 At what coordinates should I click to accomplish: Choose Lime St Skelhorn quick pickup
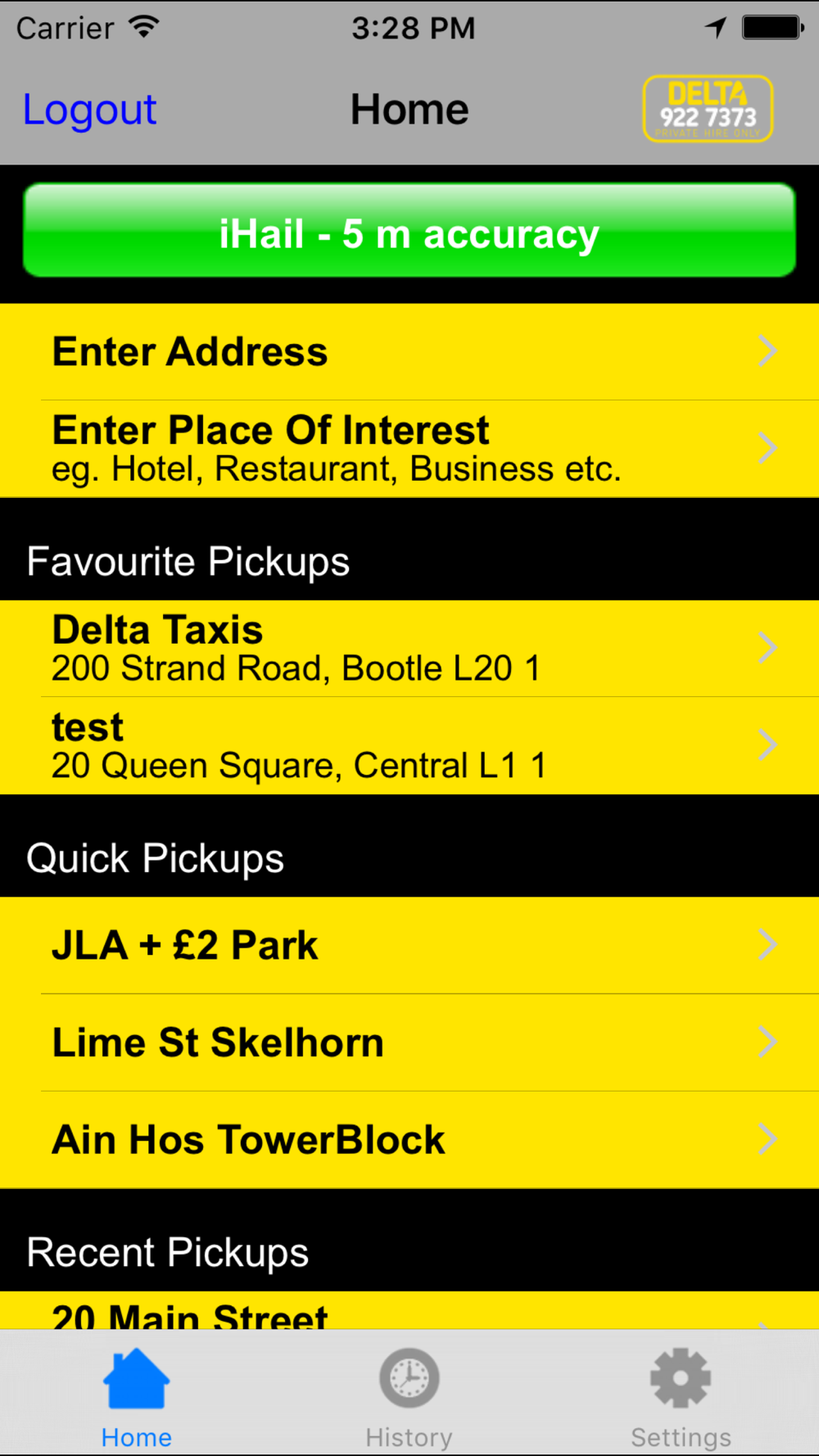click(x=409, y=1042)
